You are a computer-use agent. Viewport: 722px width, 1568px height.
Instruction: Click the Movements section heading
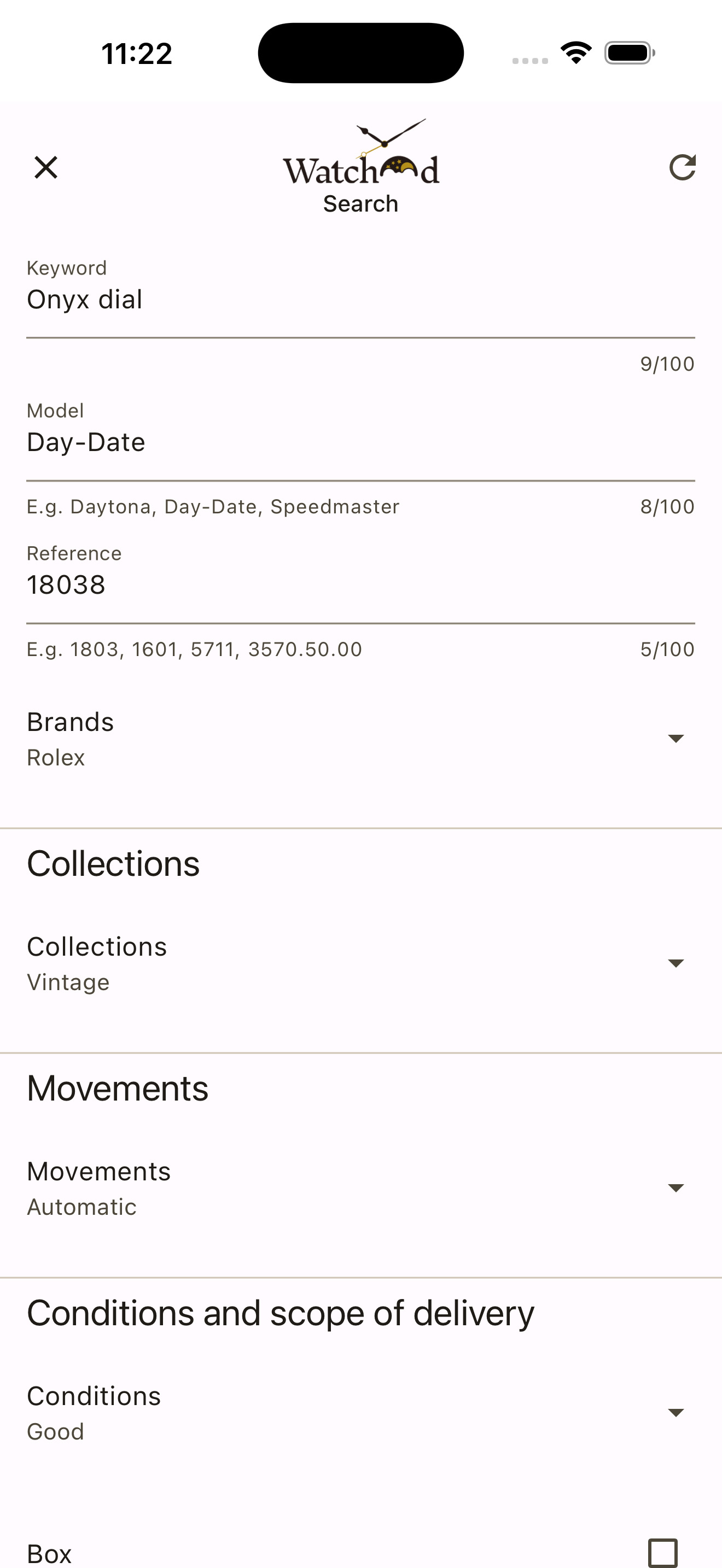[118, 1088]
